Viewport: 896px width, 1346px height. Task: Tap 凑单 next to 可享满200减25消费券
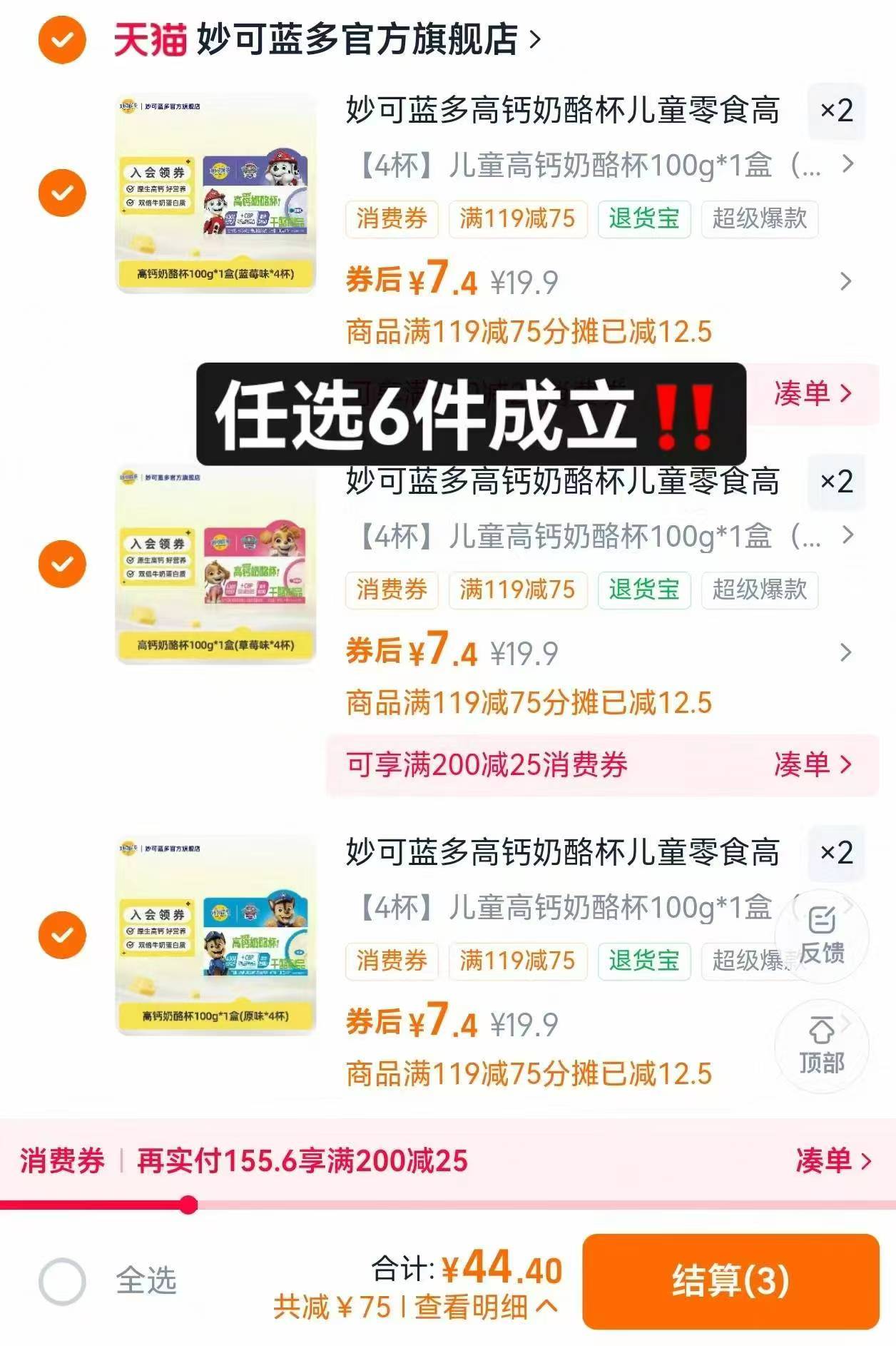click(813, 765)
